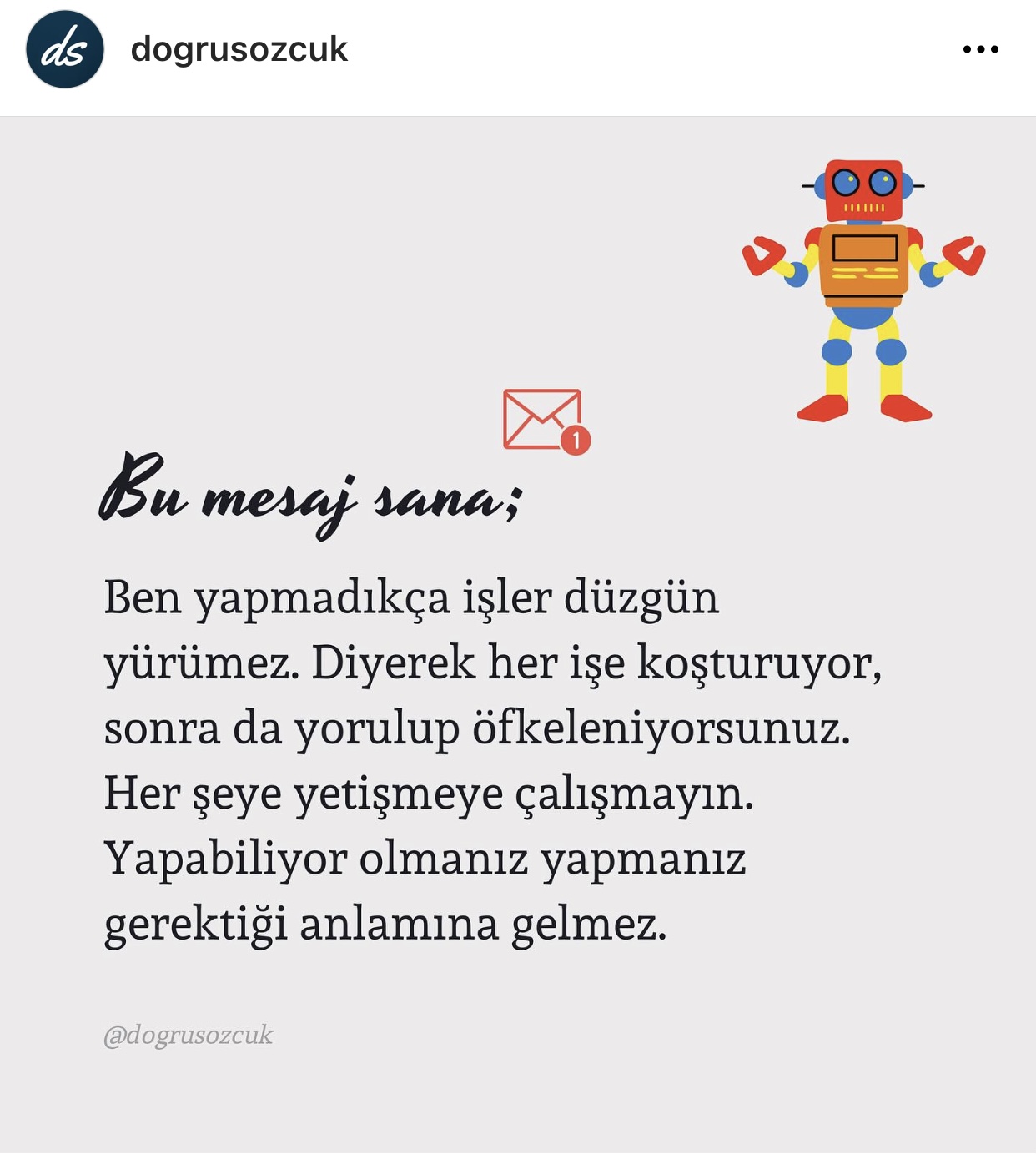The image size is (1036, 1159).
Task: Open the post's three-dot options menu
Action: pos(980,49)
